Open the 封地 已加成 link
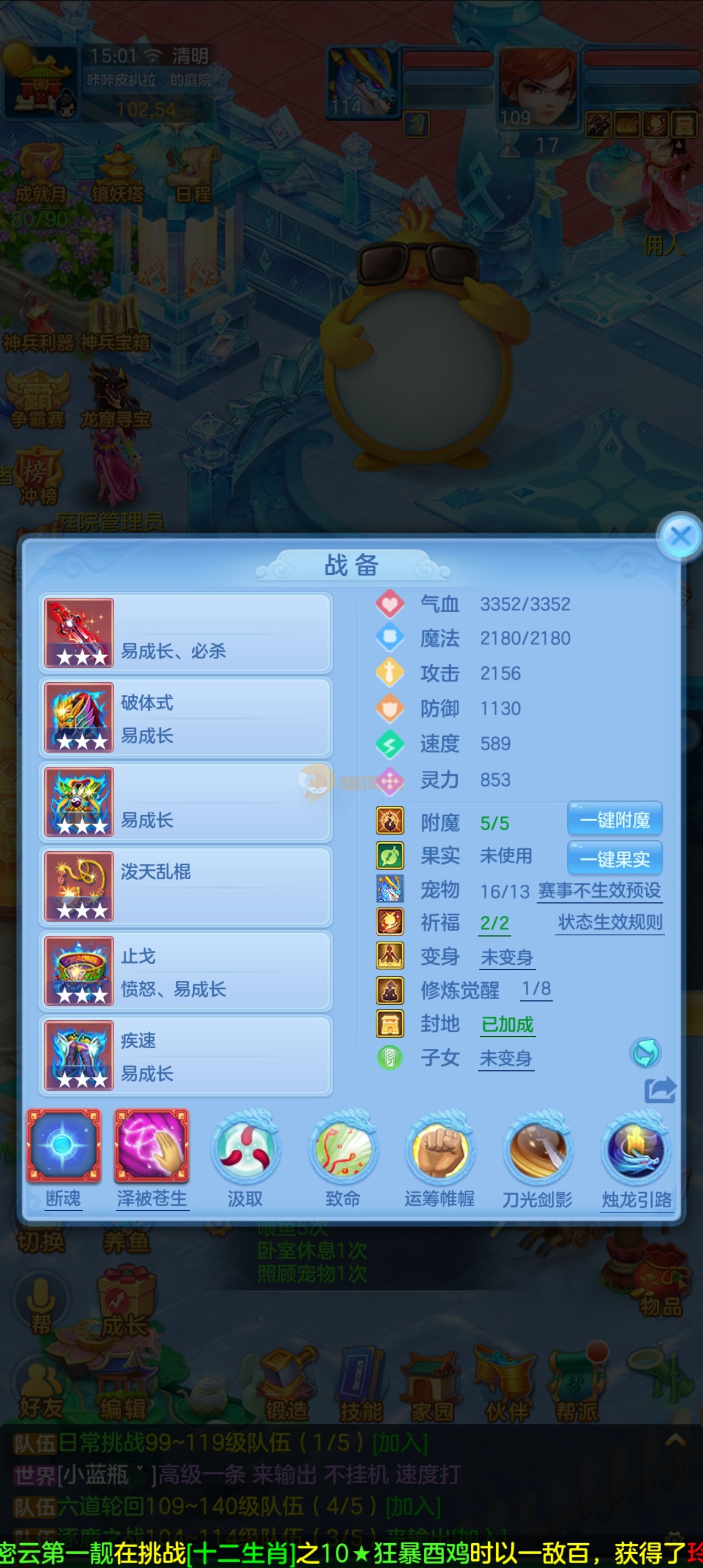Viewport: 703px width, 1568px height. 507,1025
